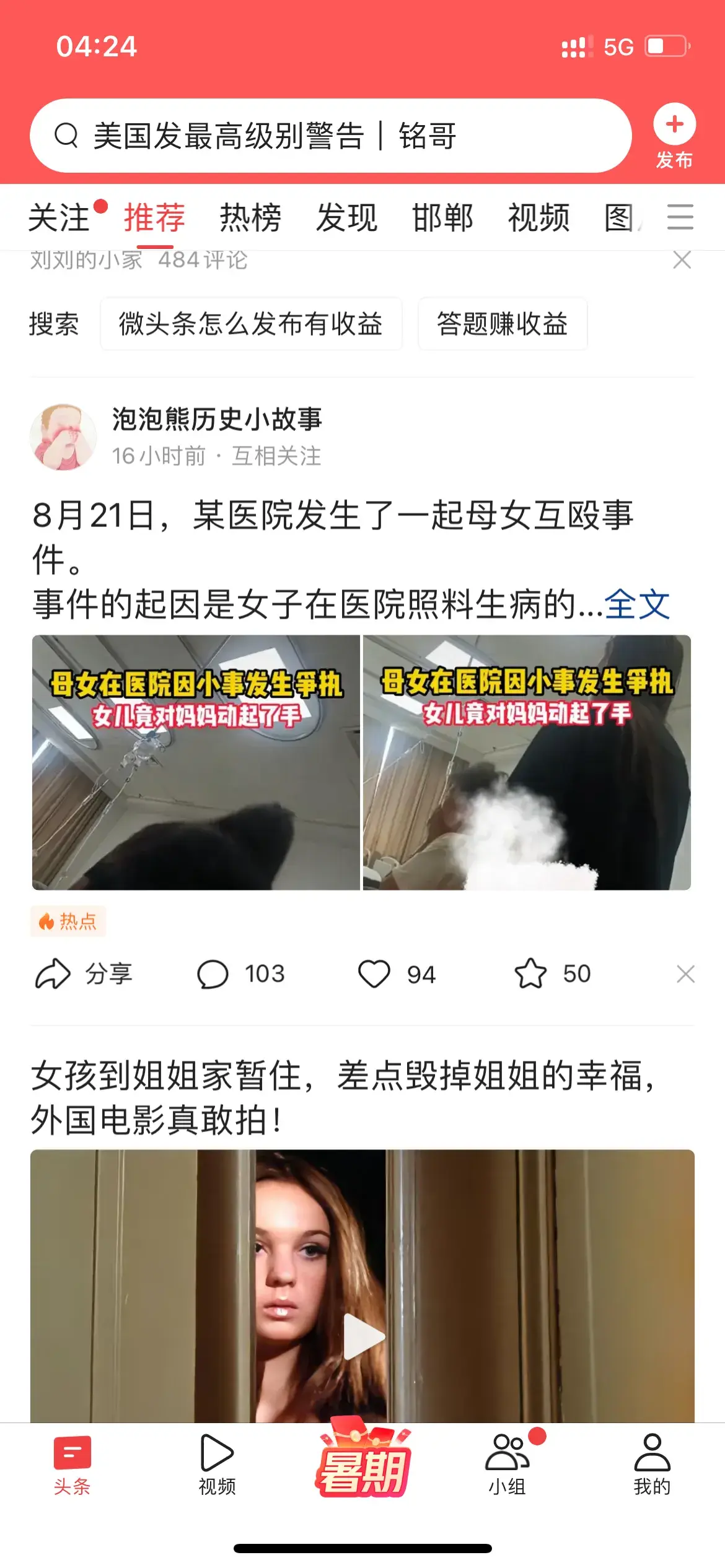Open the 发现 tab
Screen dimensions: 725x1568
346,218
